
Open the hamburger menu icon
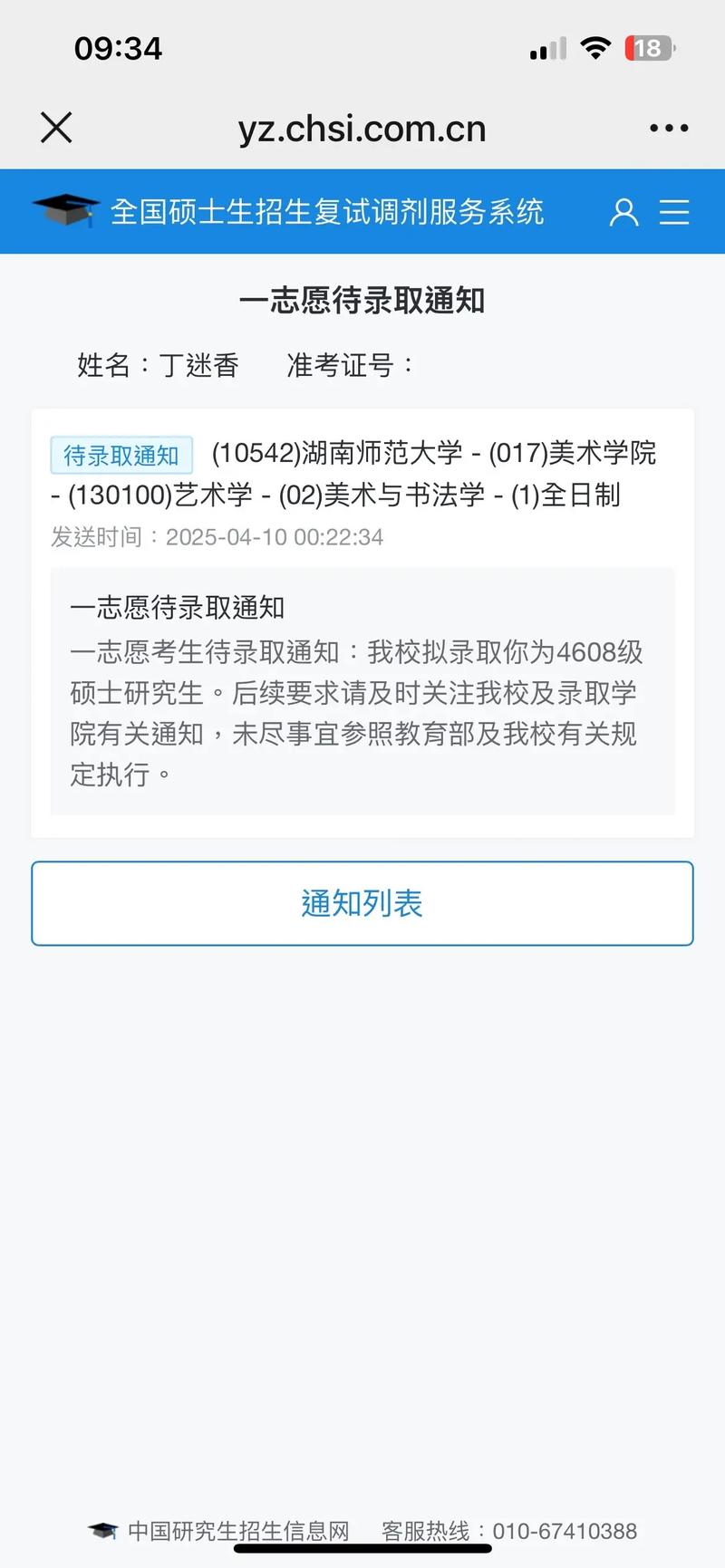point(674,212)
